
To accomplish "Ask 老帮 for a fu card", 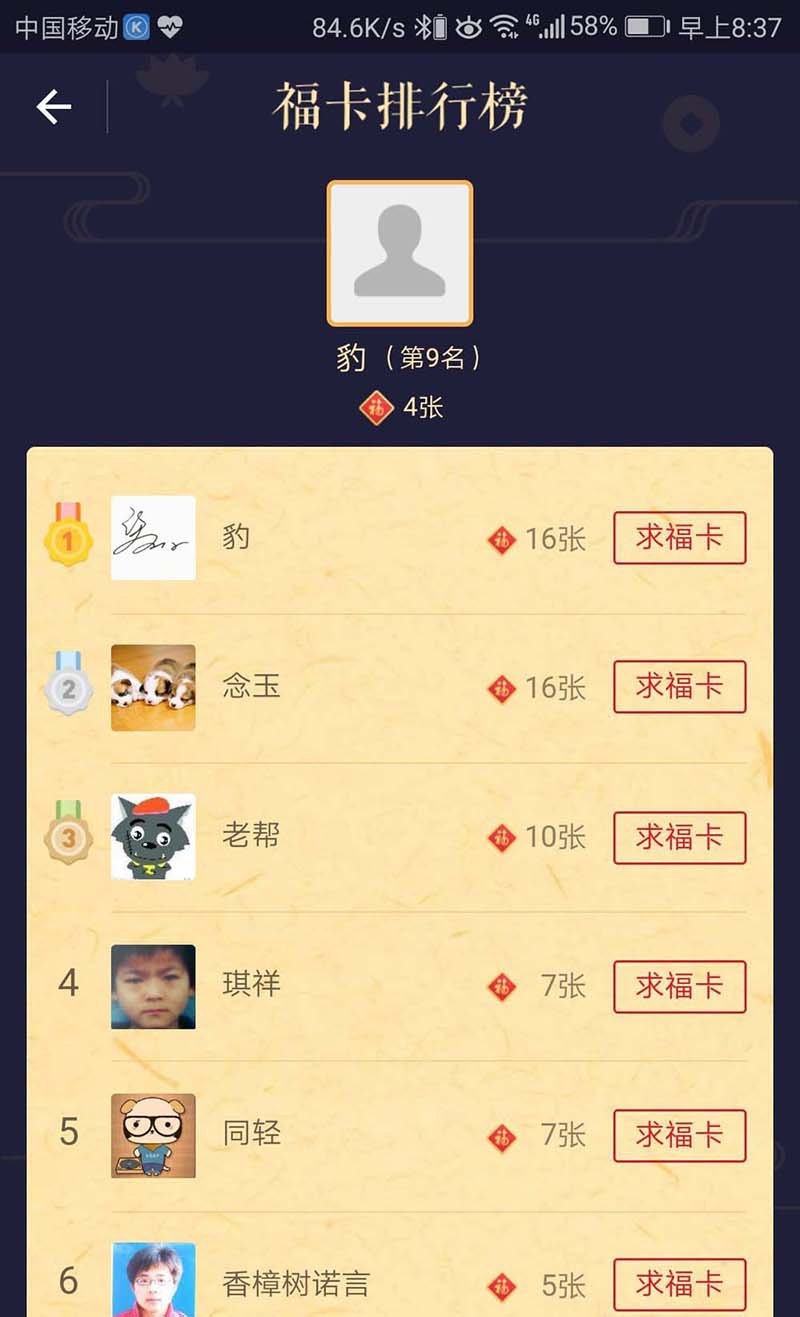I will [x=679, y=837].
